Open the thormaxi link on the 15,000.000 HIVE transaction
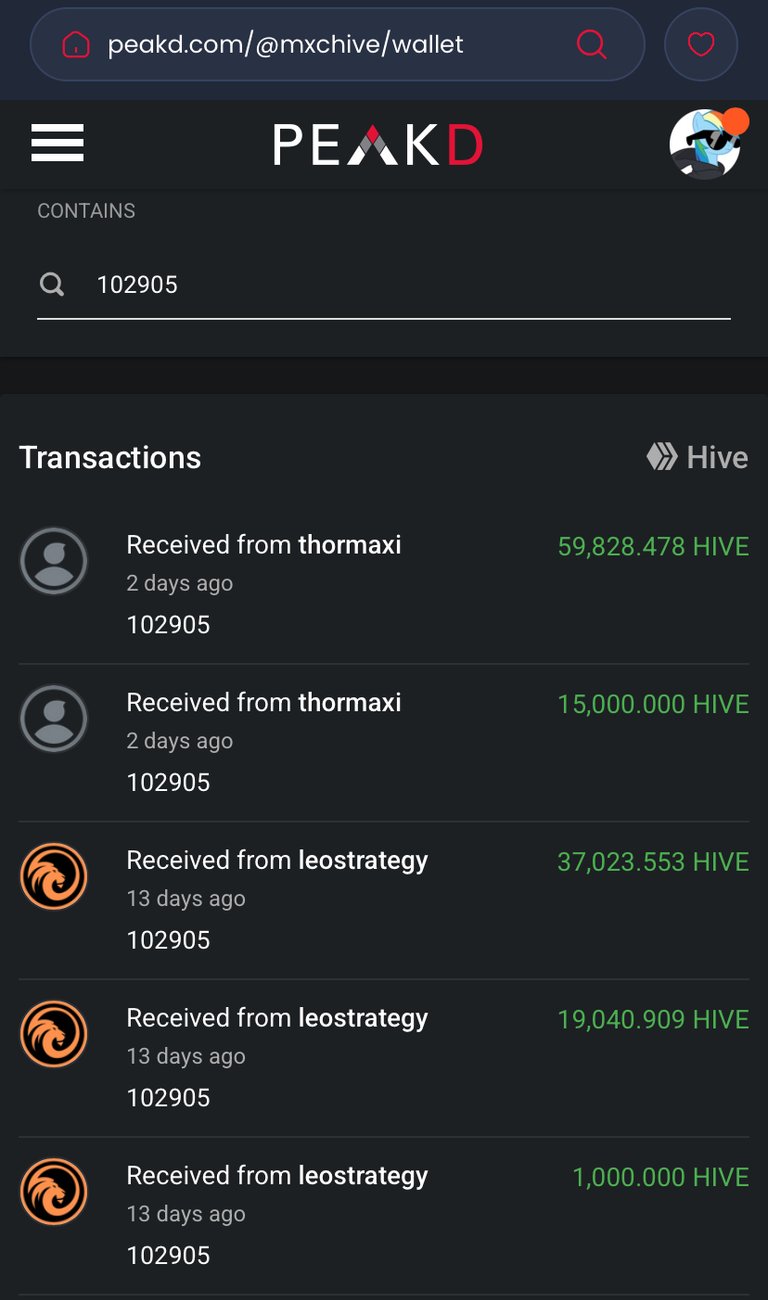Screen dimensions: 768x1300 pos(349,703)
